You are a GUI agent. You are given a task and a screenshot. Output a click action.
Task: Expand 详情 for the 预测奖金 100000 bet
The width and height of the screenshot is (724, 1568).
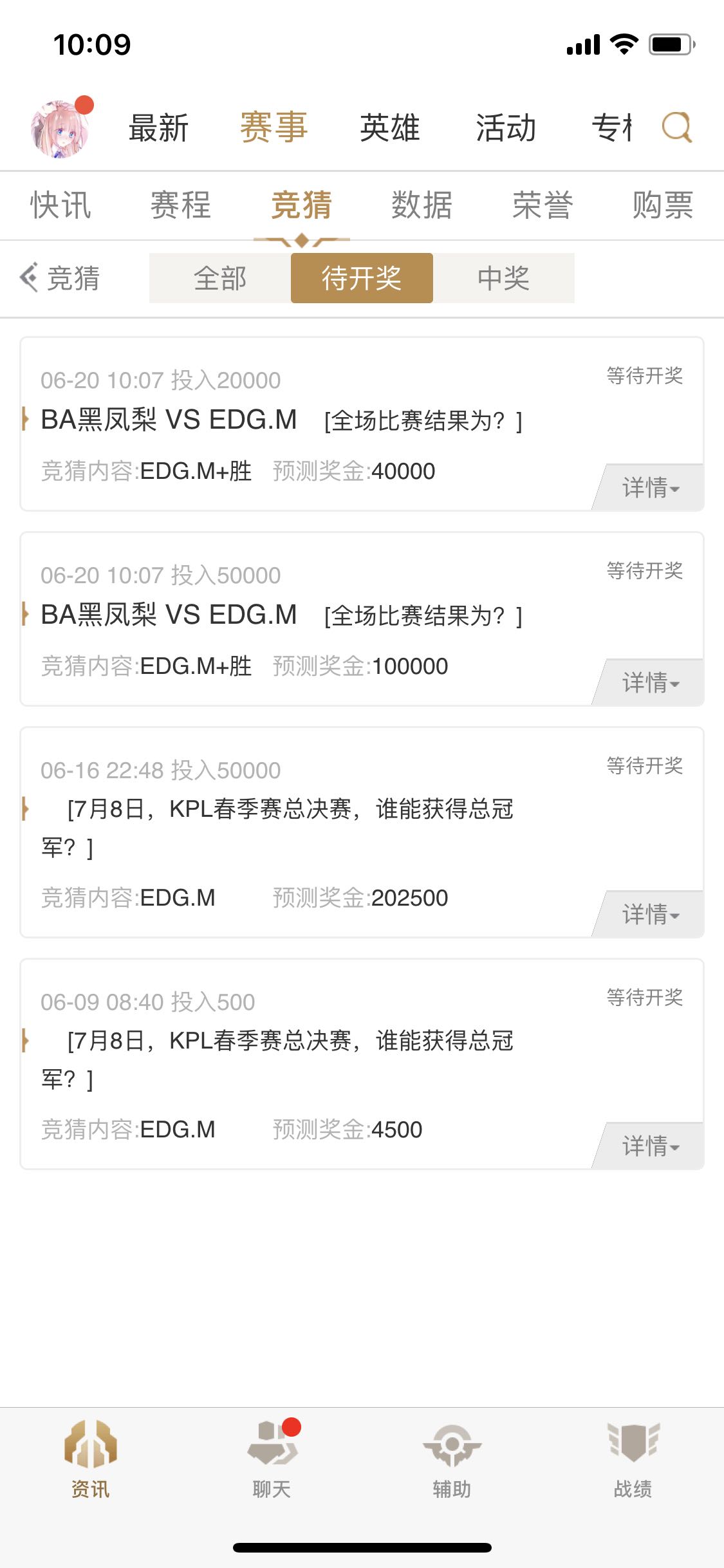point(649,682)
